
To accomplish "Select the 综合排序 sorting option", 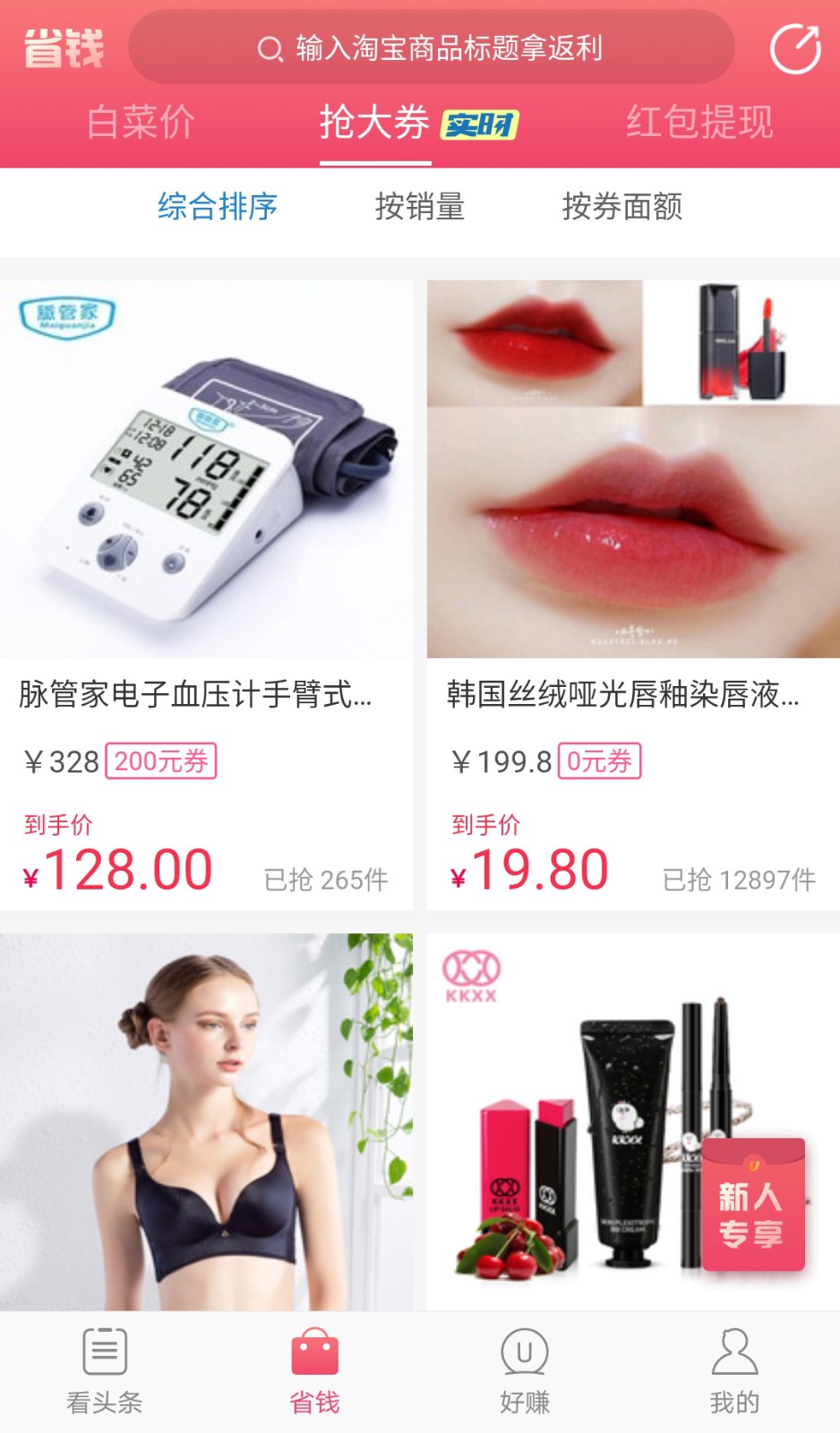I will click(x=218, y=208).
